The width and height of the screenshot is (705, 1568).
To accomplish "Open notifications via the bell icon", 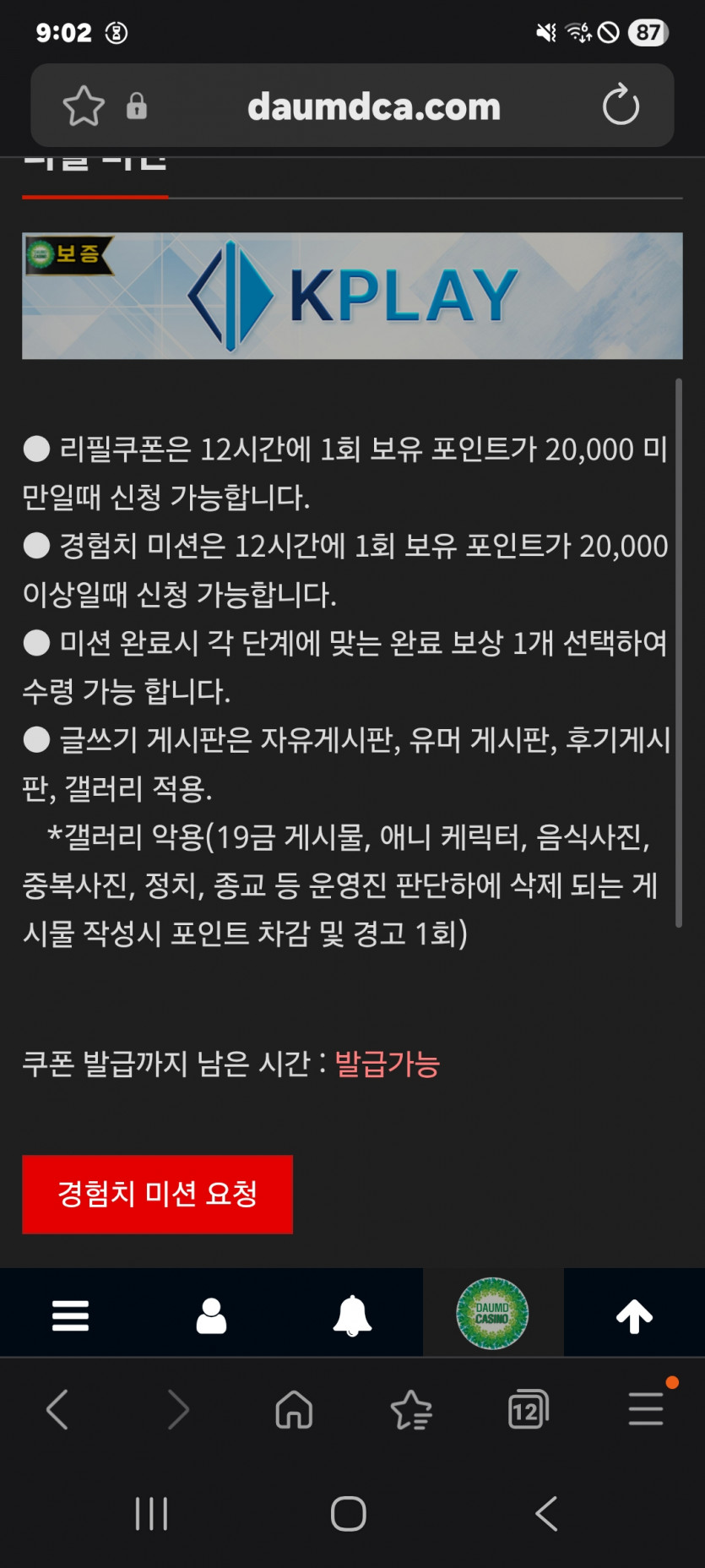I will [x=352, y=1313].
